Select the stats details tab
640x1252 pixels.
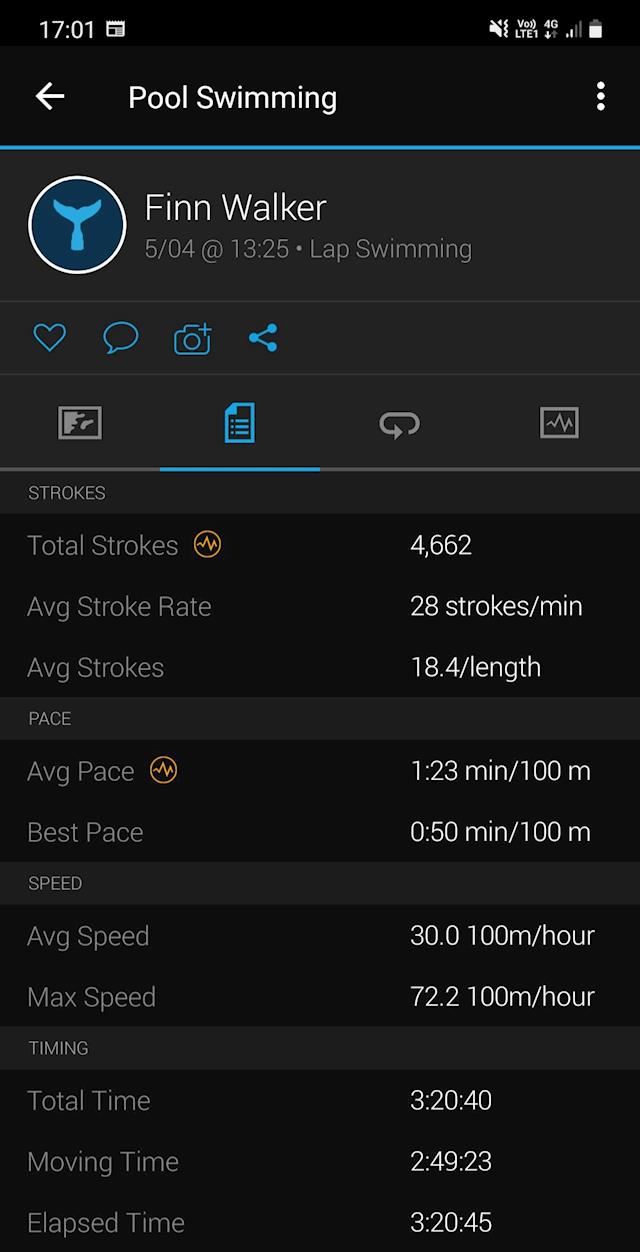239,423
